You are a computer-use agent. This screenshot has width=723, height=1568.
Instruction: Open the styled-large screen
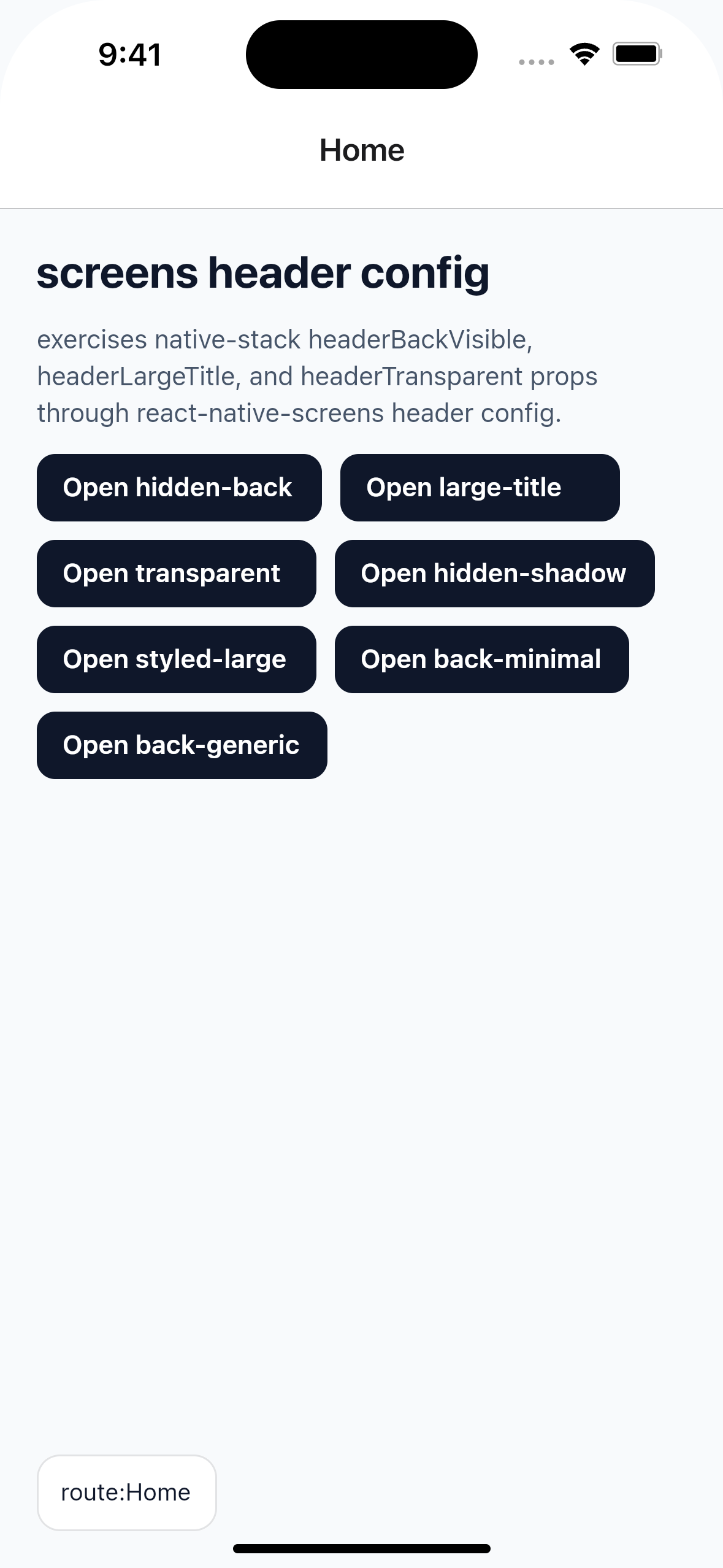pos(177,659)
